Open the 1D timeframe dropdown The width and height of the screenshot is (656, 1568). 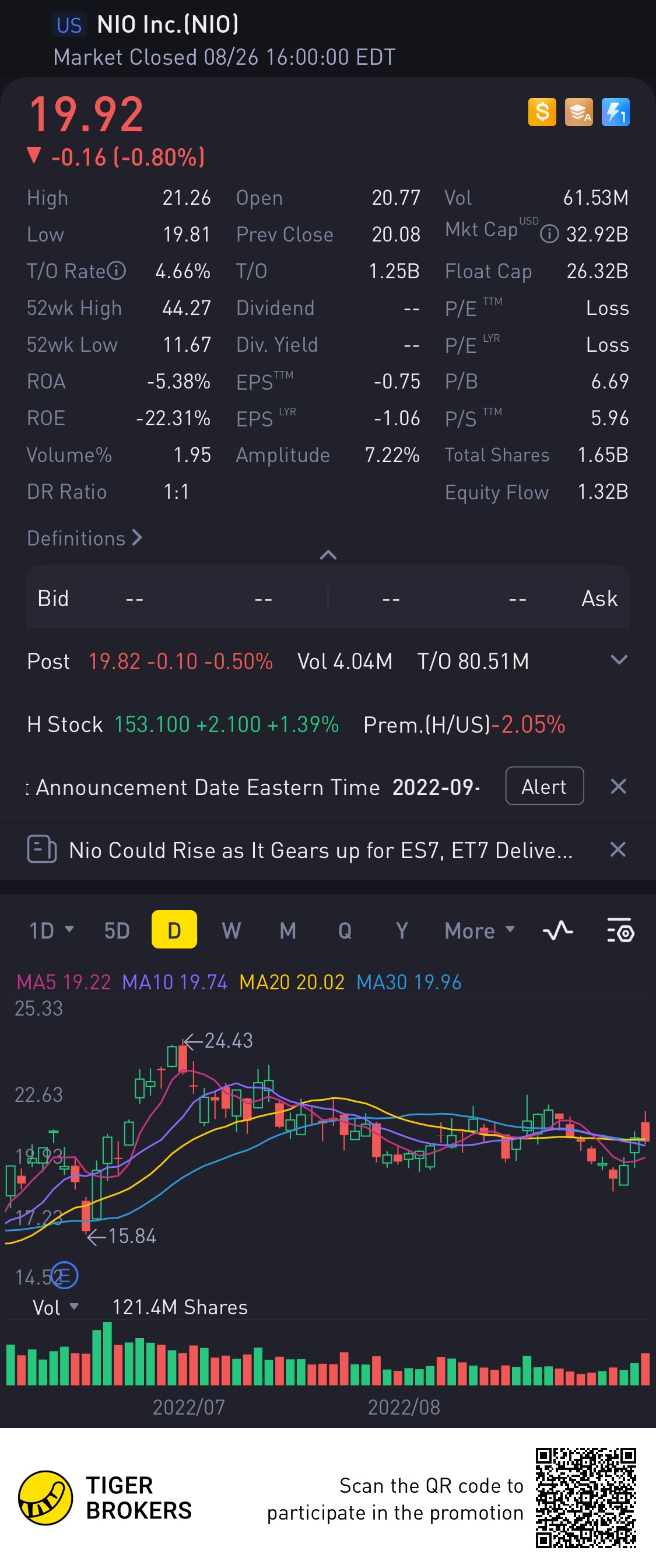coord(52,930)
